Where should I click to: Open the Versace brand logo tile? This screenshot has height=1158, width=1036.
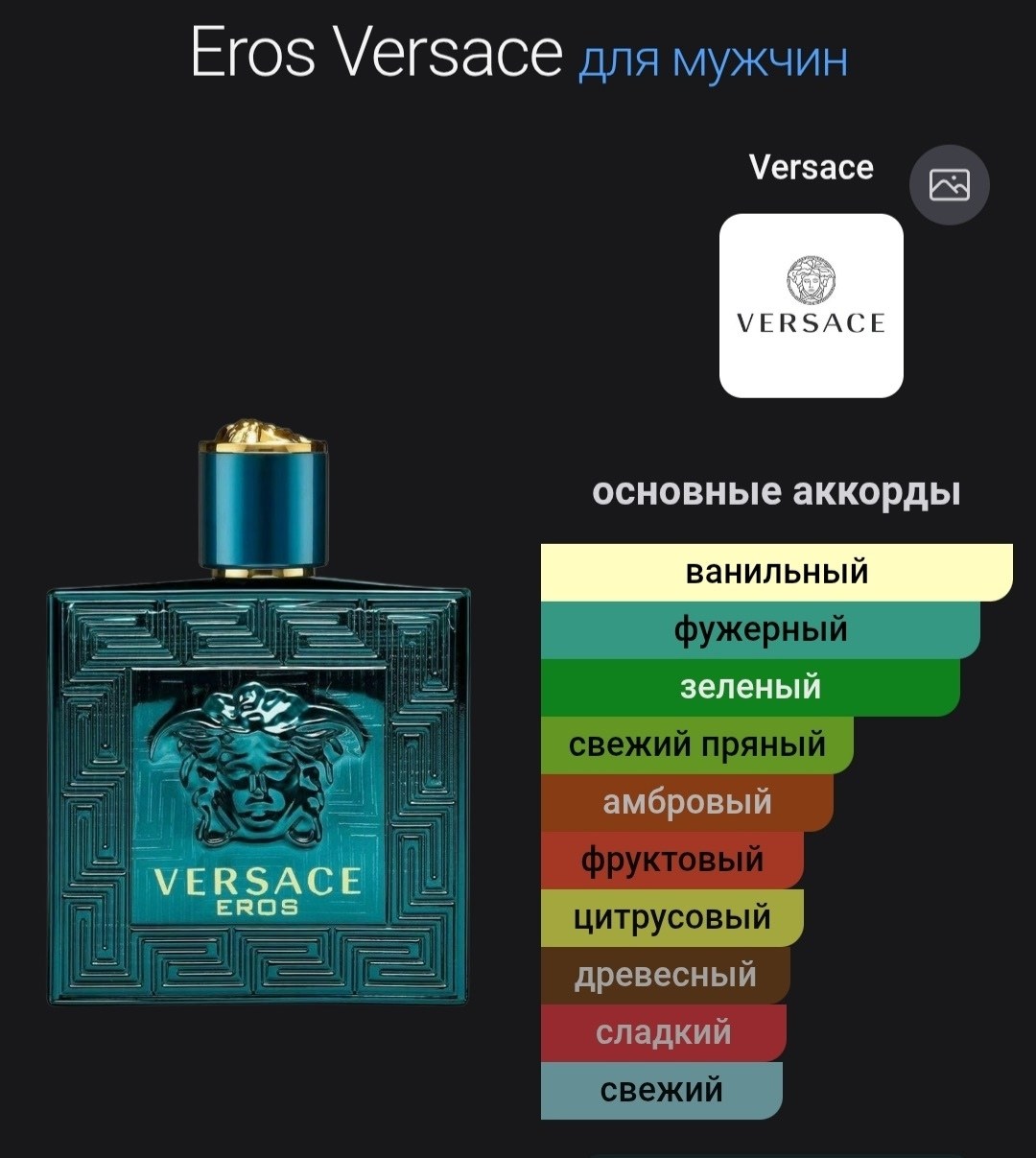[x=812, y=305]
